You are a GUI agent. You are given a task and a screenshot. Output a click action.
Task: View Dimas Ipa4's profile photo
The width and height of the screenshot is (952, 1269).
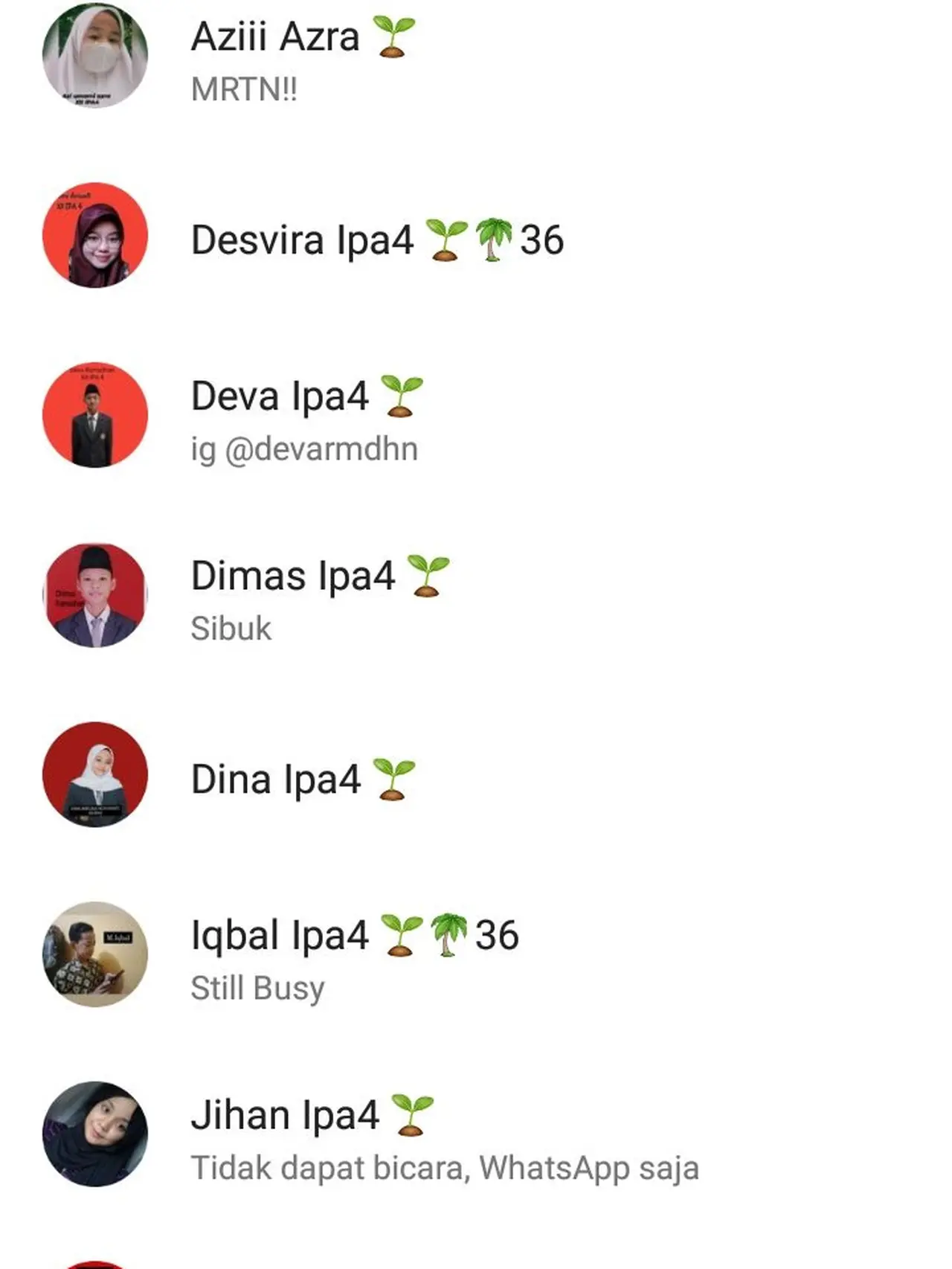[x=95, y=595]
